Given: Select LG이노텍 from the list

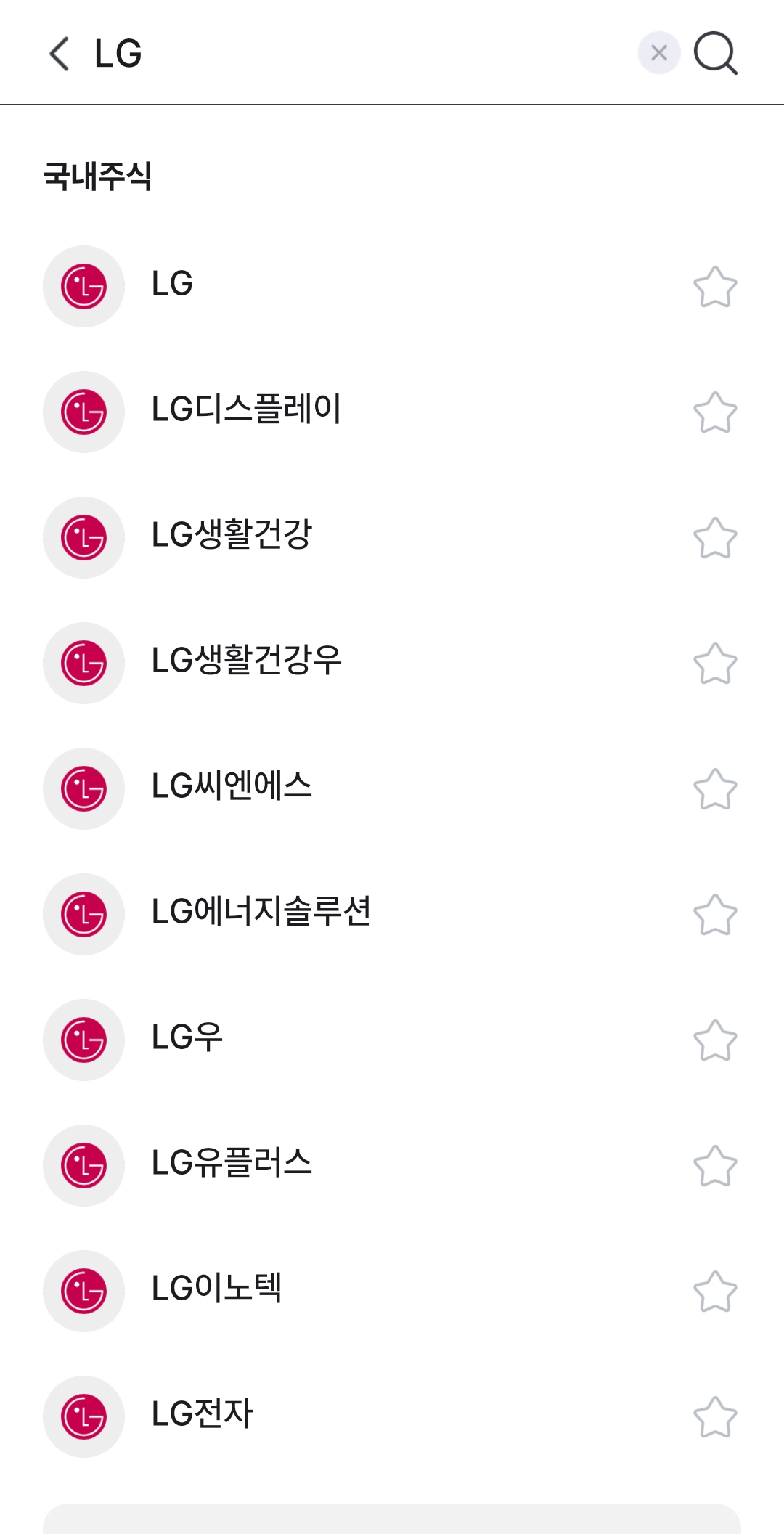Looking at the screenshot, I should 392,1291.
